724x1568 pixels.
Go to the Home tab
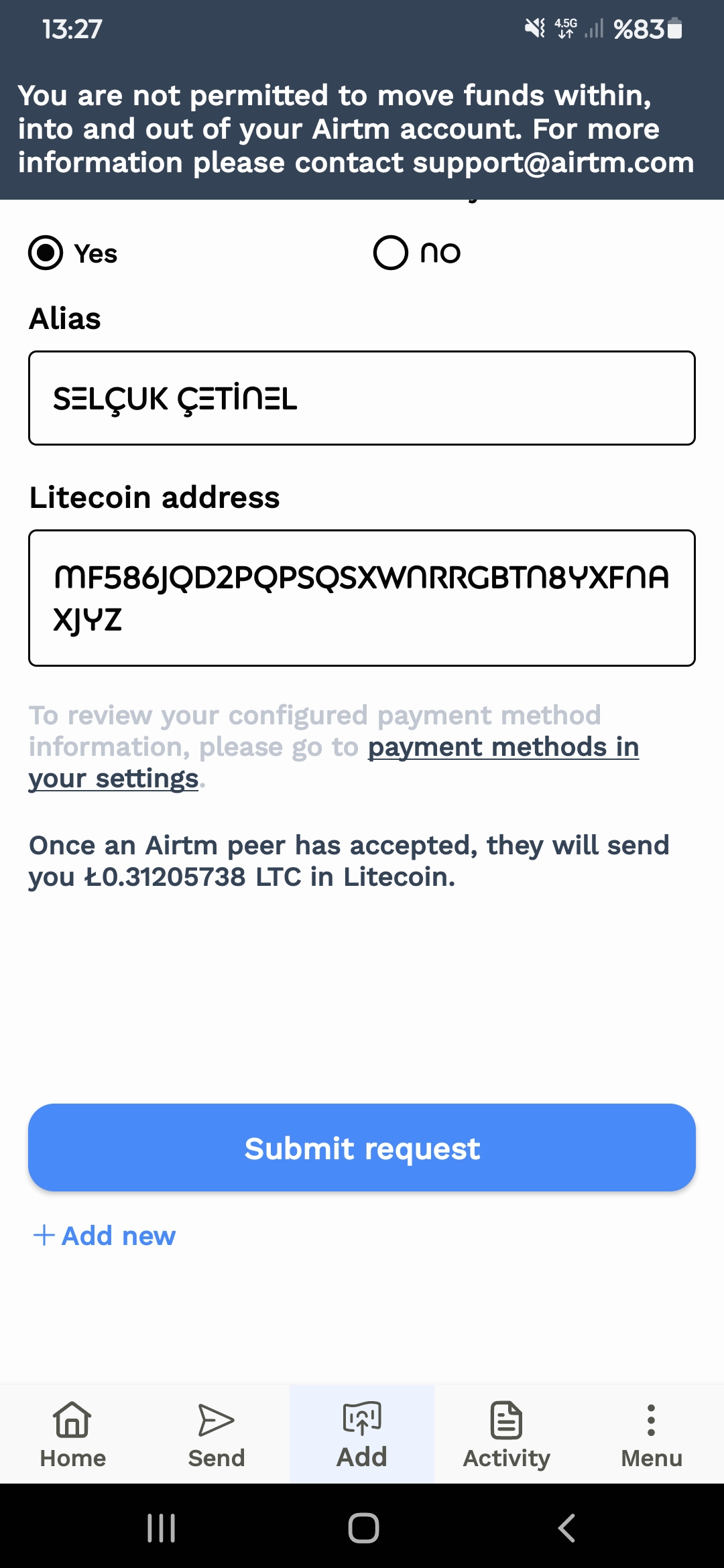pyautogui.click(x=72, y=1434)
